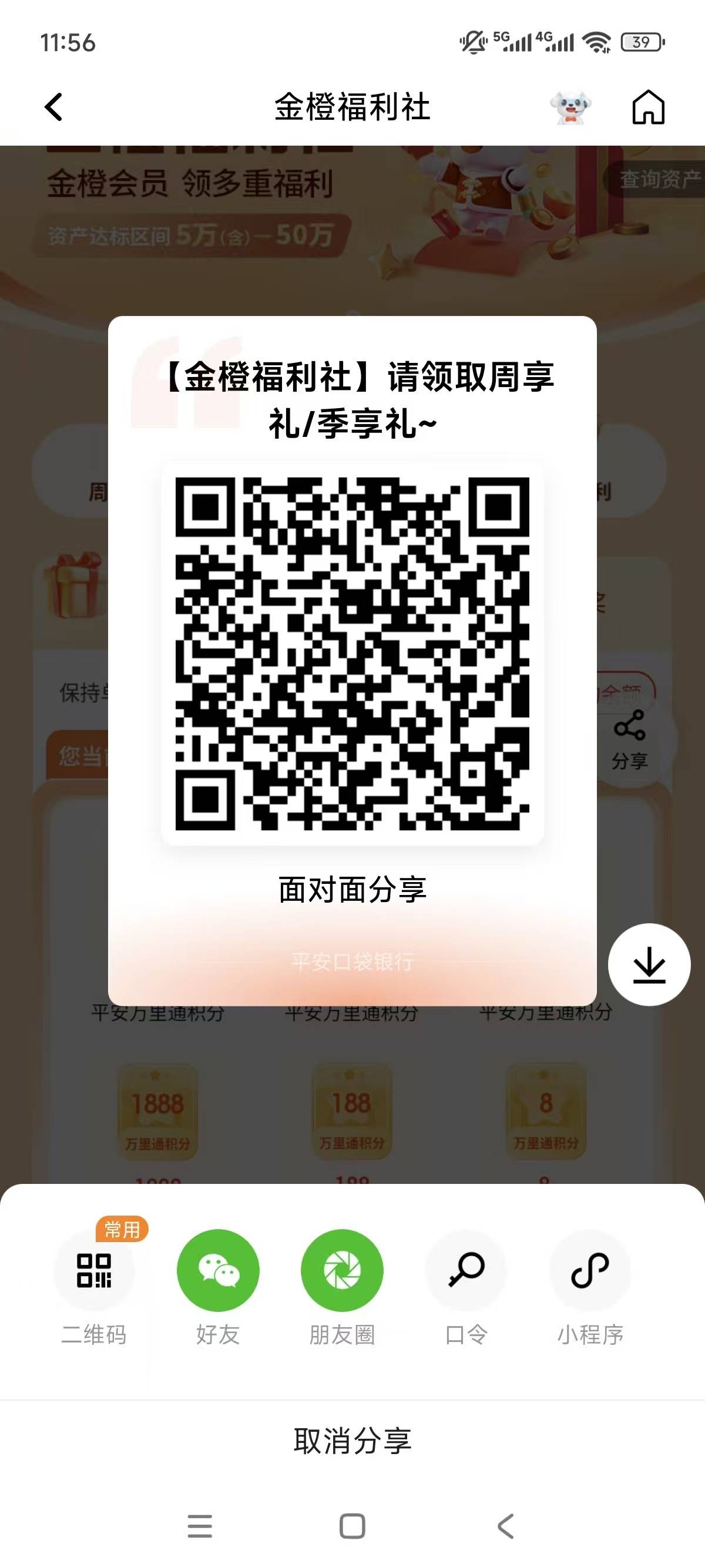The image size is (705, 1568).
Task: Open the robot customer service assistant
Action: (x=570, y=107)
